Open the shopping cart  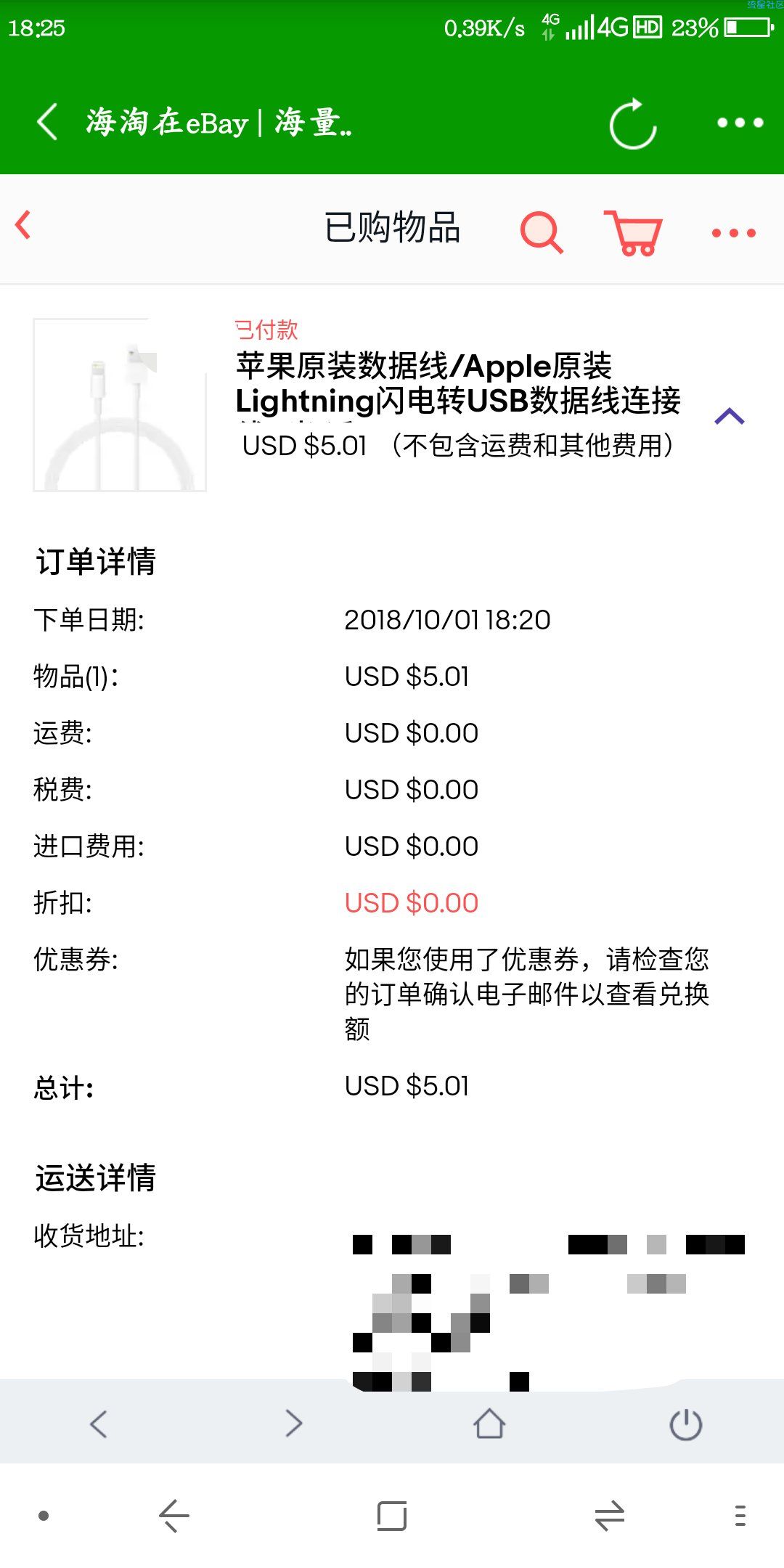click(x=634, y=233)
